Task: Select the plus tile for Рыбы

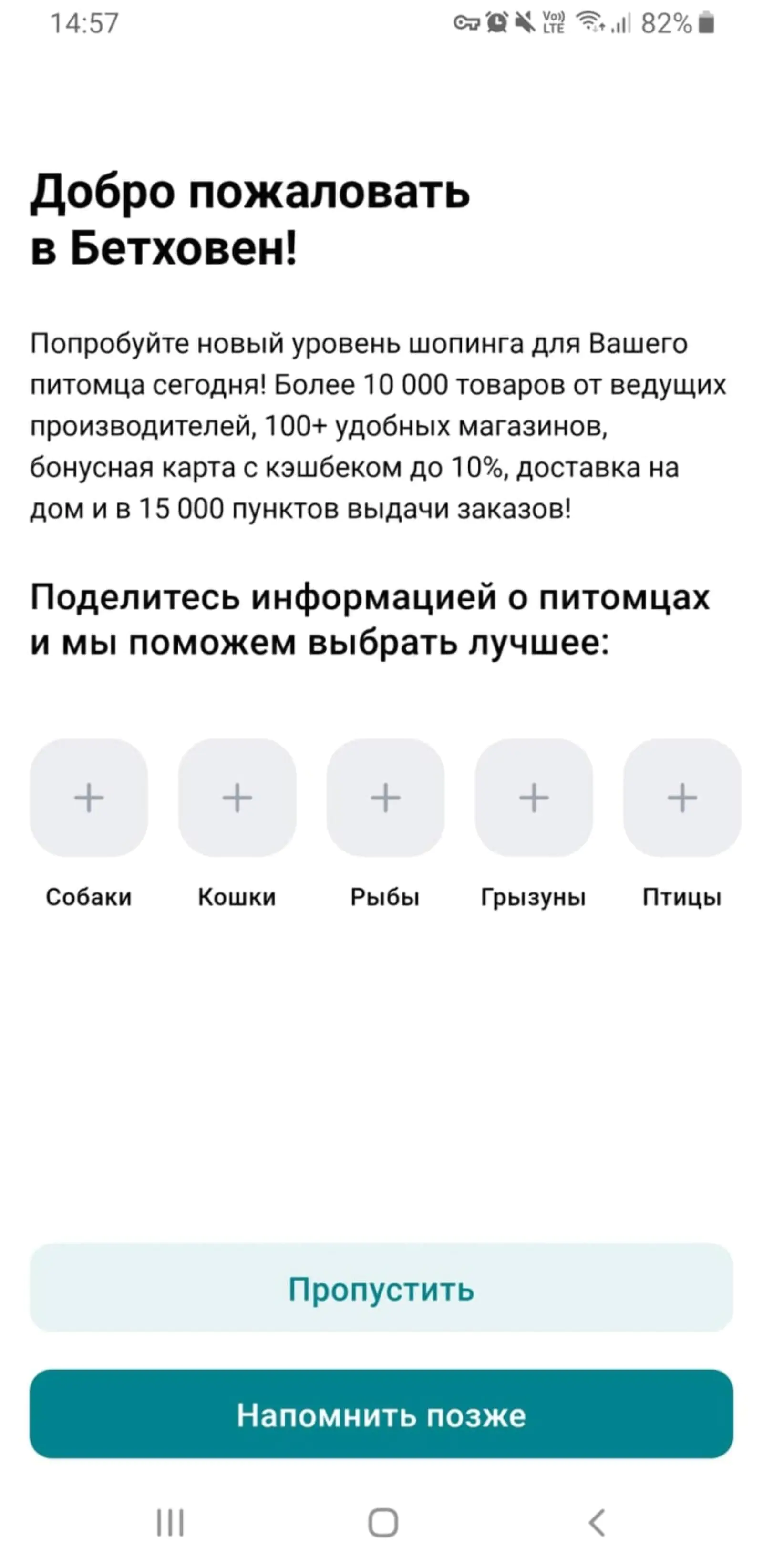Action: click(x=385, y=798)
